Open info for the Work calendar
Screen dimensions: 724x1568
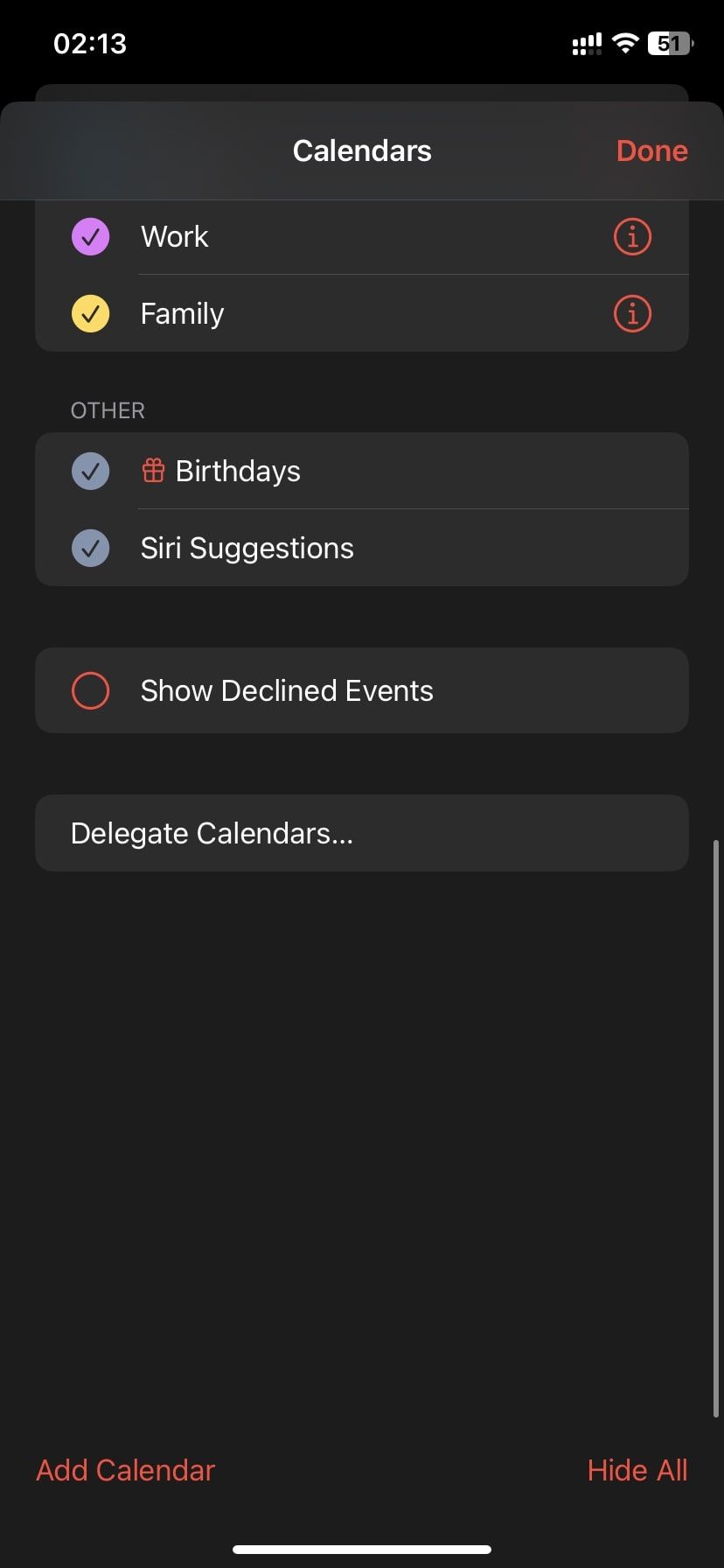pos(631,236)
